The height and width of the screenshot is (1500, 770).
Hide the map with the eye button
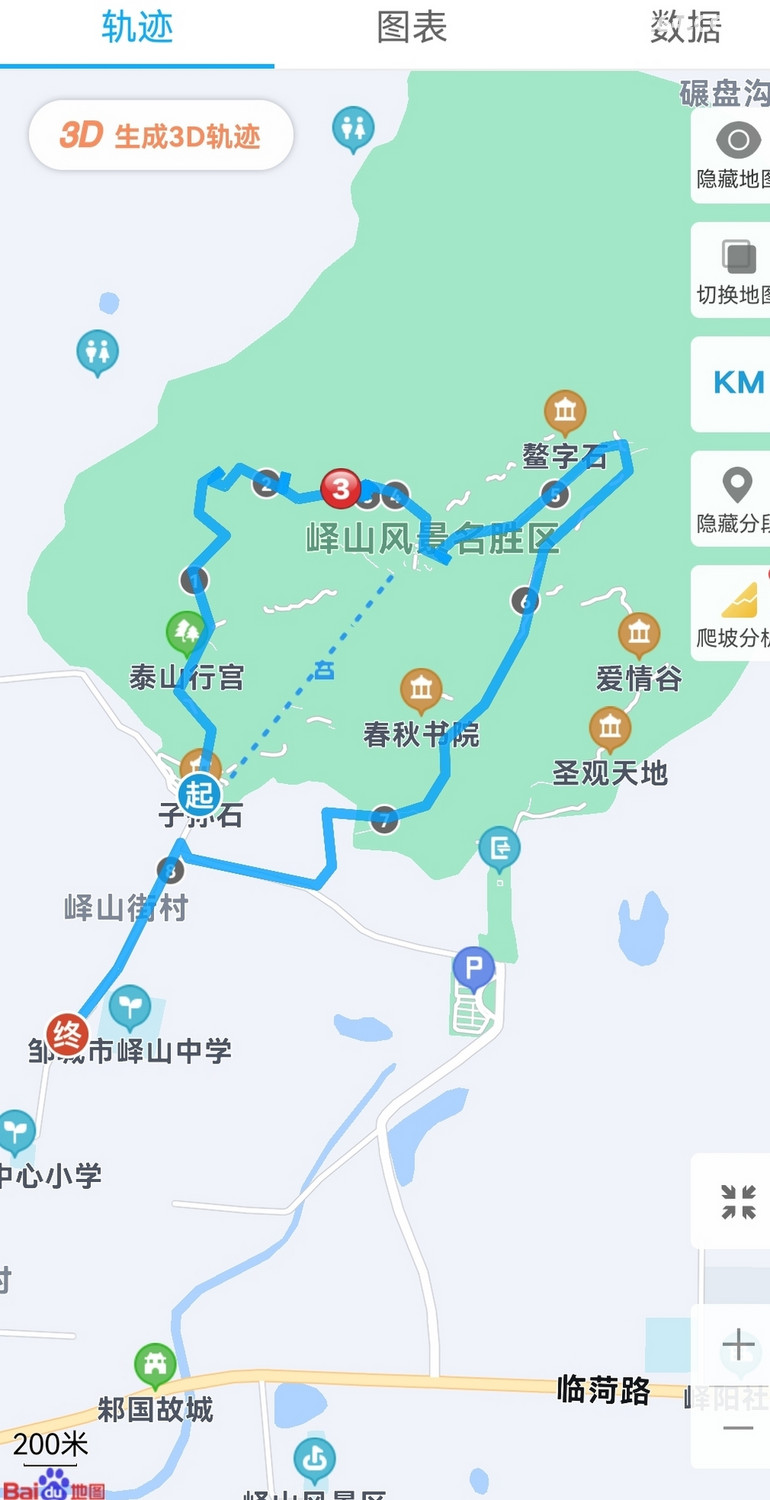click(x=736, y=155)
